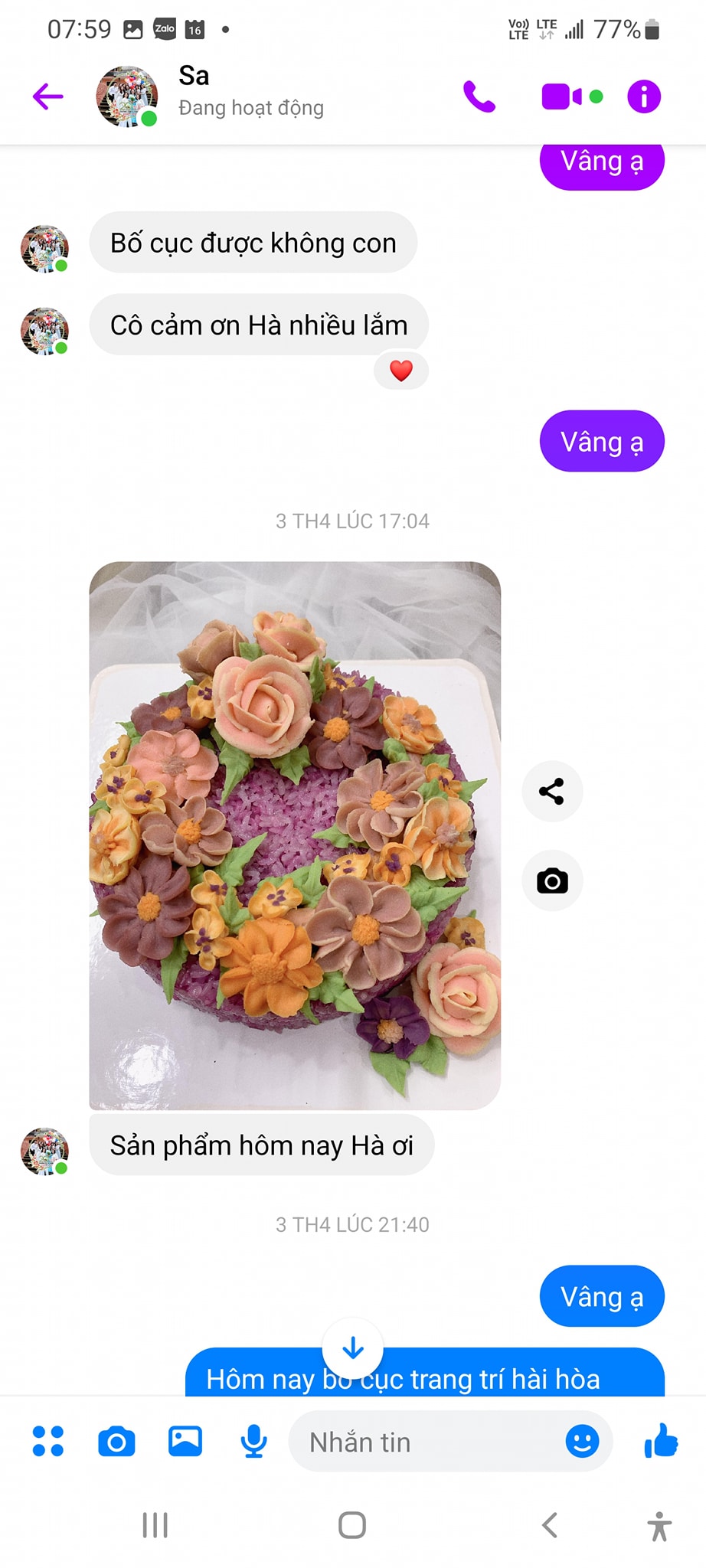
Task: Start a video call with Sa
Action: pyautogui.click(x=563, y=96)
